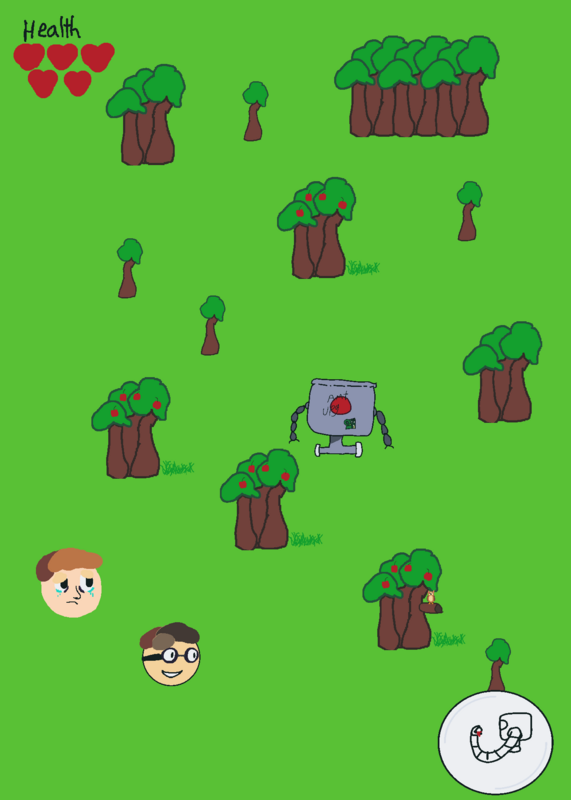
Task: Tap the round robot arm action button
Action: click(495, 742)
